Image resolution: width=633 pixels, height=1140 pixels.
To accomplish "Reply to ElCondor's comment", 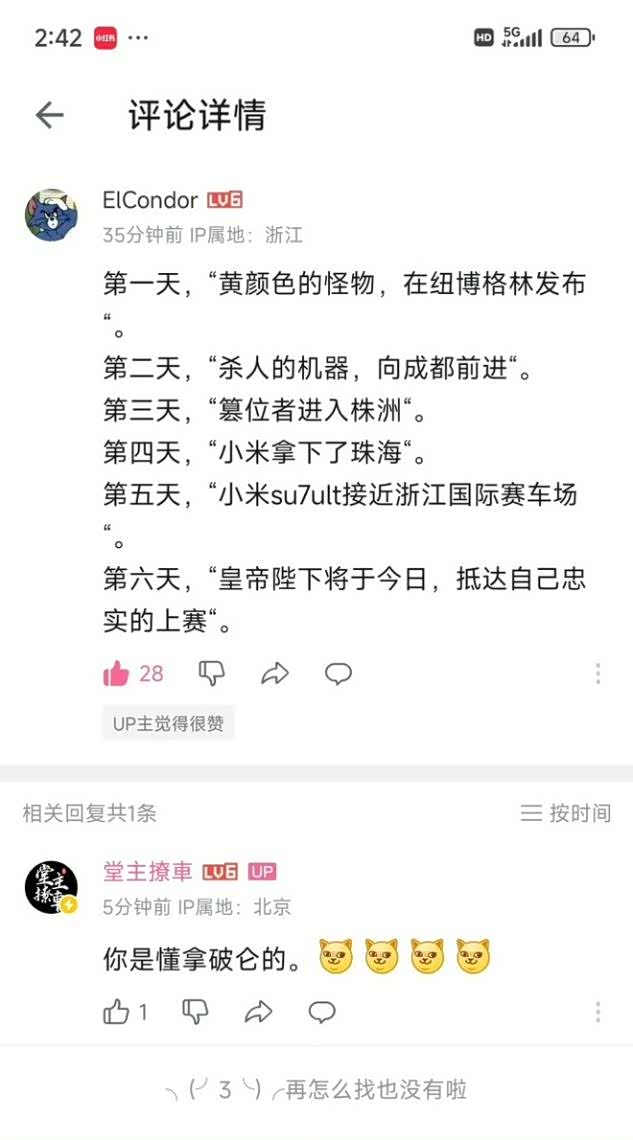I will pyautogui.click(x=339, y=674).
